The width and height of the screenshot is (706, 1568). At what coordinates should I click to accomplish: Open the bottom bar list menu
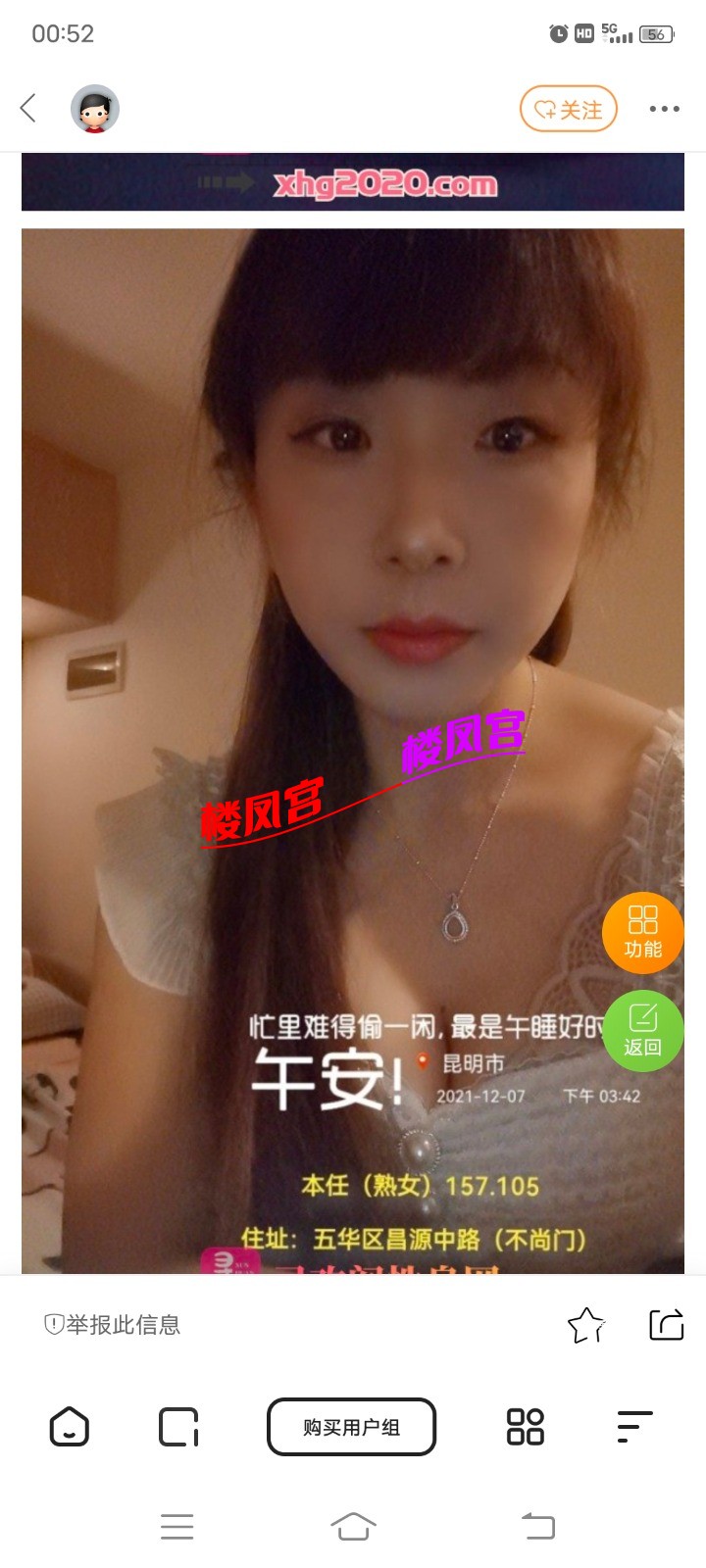coord(634,1427)
